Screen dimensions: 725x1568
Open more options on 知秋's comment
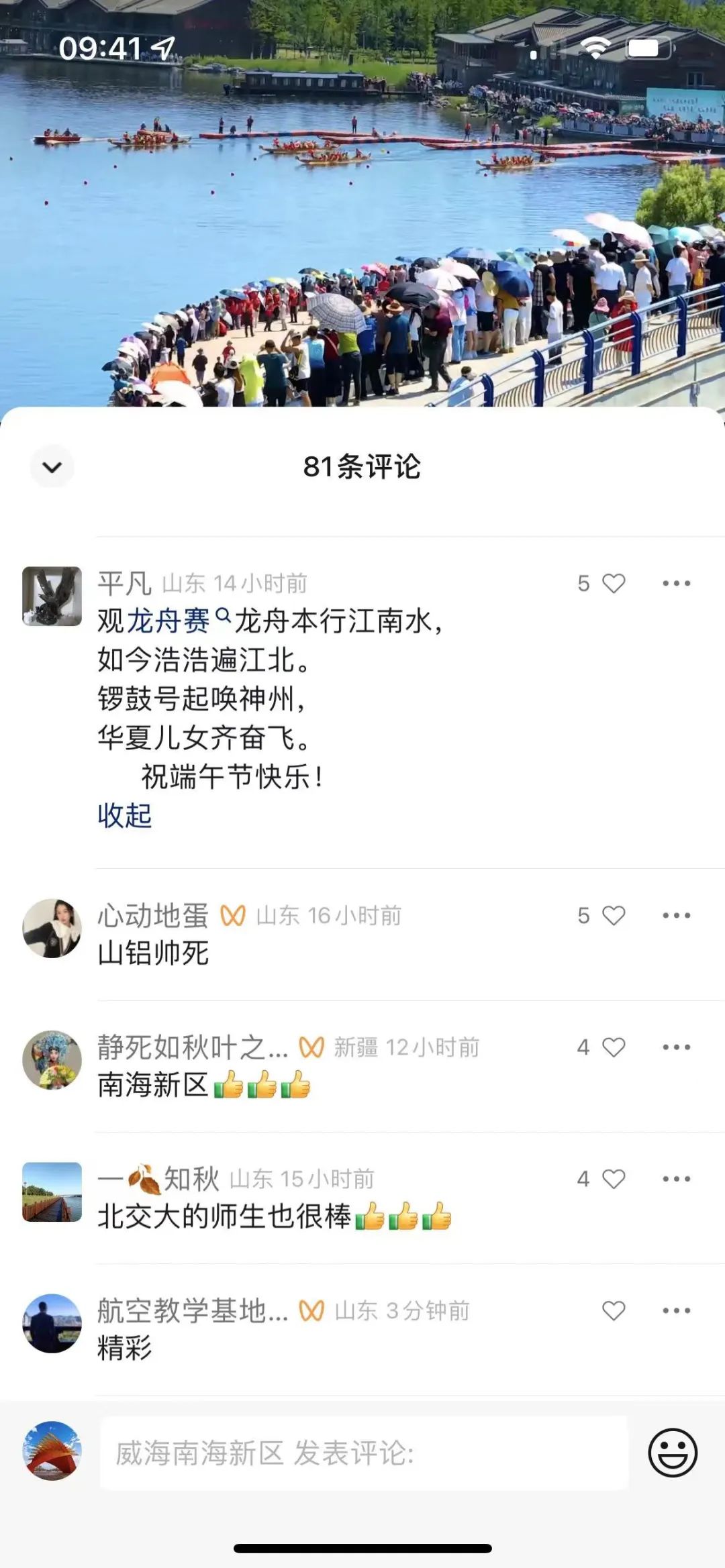676,1178
